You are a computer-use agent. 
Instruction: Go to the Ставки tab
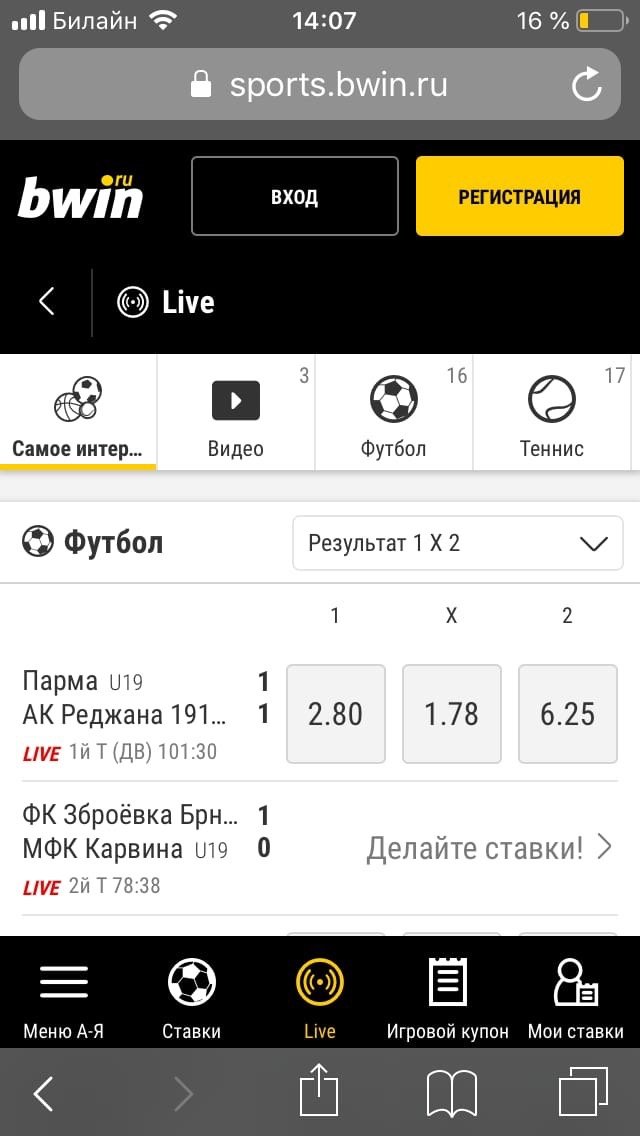[x=191, y=996]
